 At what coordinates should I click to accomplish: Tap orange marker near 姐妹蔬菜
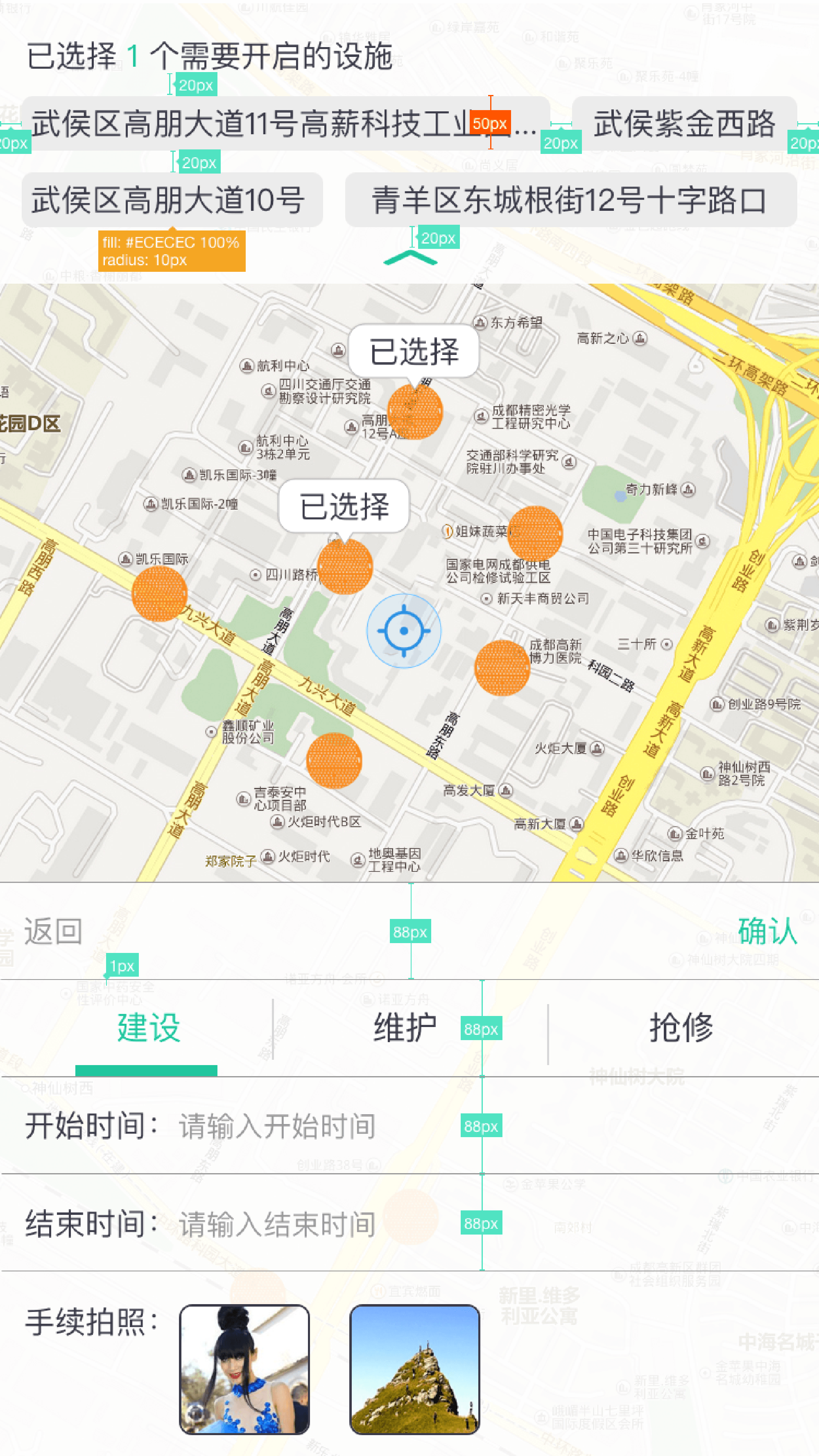[x=534, y=533]
